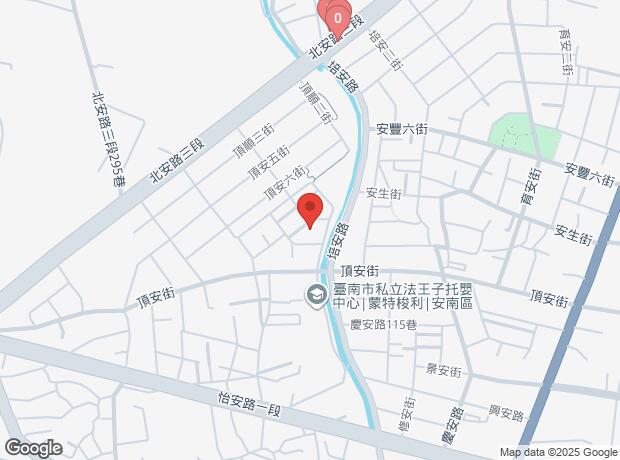This screenshot has height=460, width=620.
Task: Open the 臺南市私立法王子托嬰中心 place marker
Action: point(314,295)
